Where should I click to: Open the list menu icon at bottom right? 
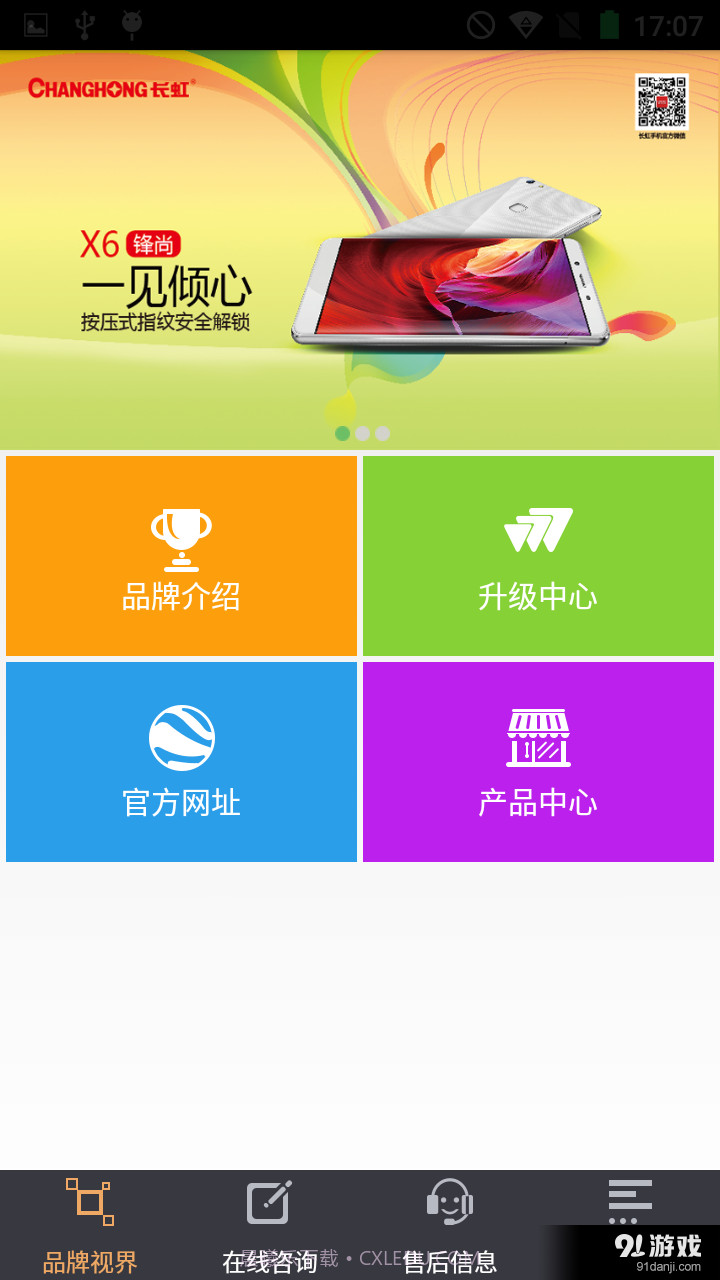pyautogui.click(x=630, y=1199)
